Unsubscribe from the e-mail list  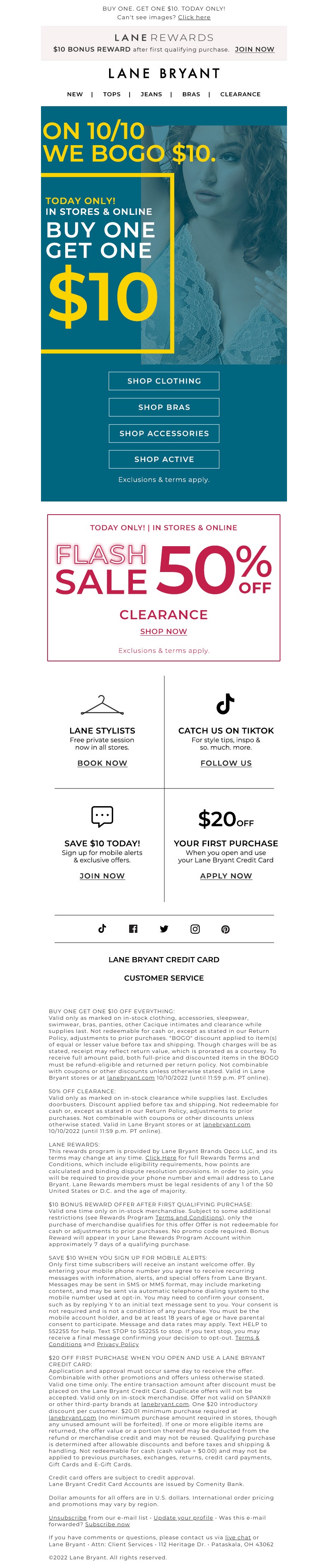(x=68, y=1518)
